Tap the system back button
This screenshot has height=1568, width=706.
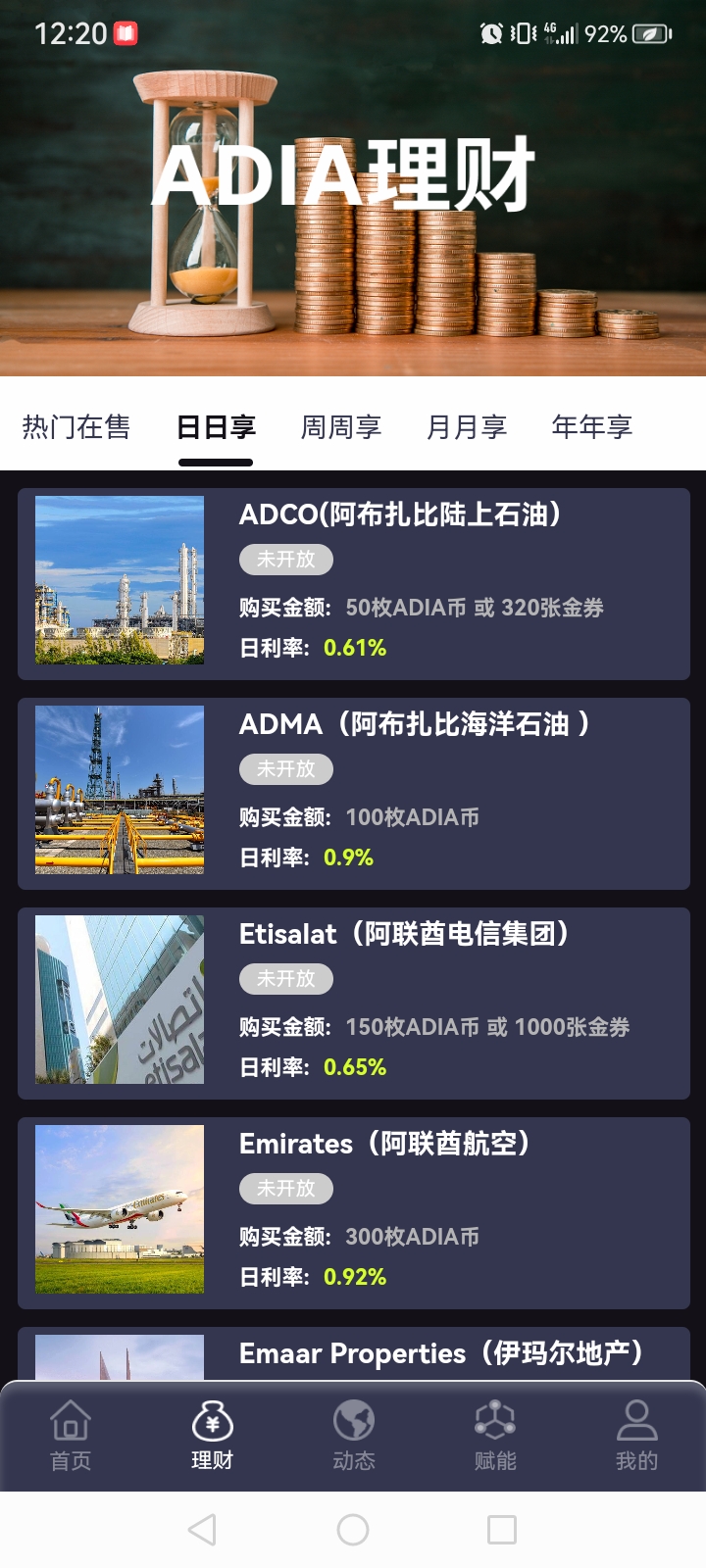202,1530
